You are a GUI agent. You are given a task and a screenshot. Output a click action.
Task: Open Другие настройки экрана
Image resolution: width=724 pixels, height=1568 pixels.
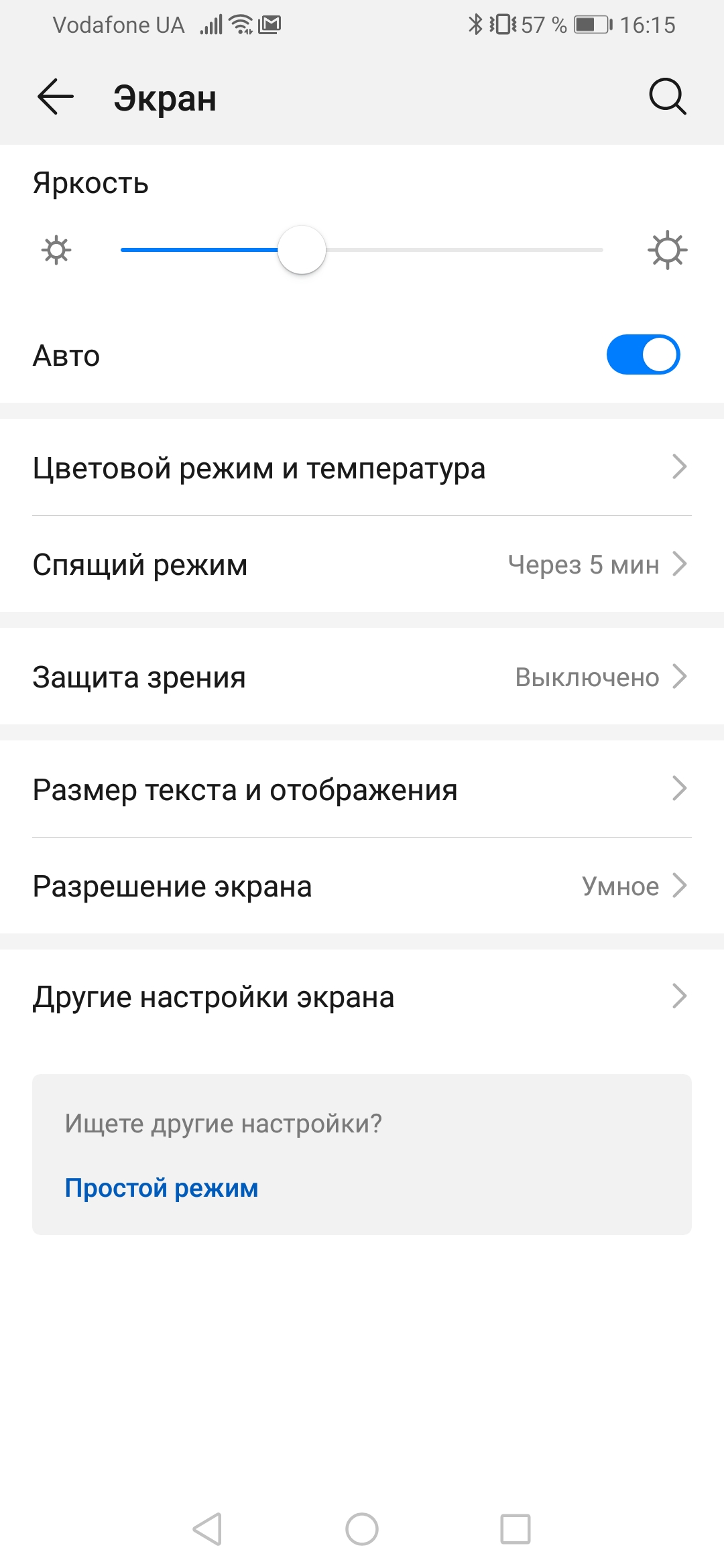click(x=362, y=996)
